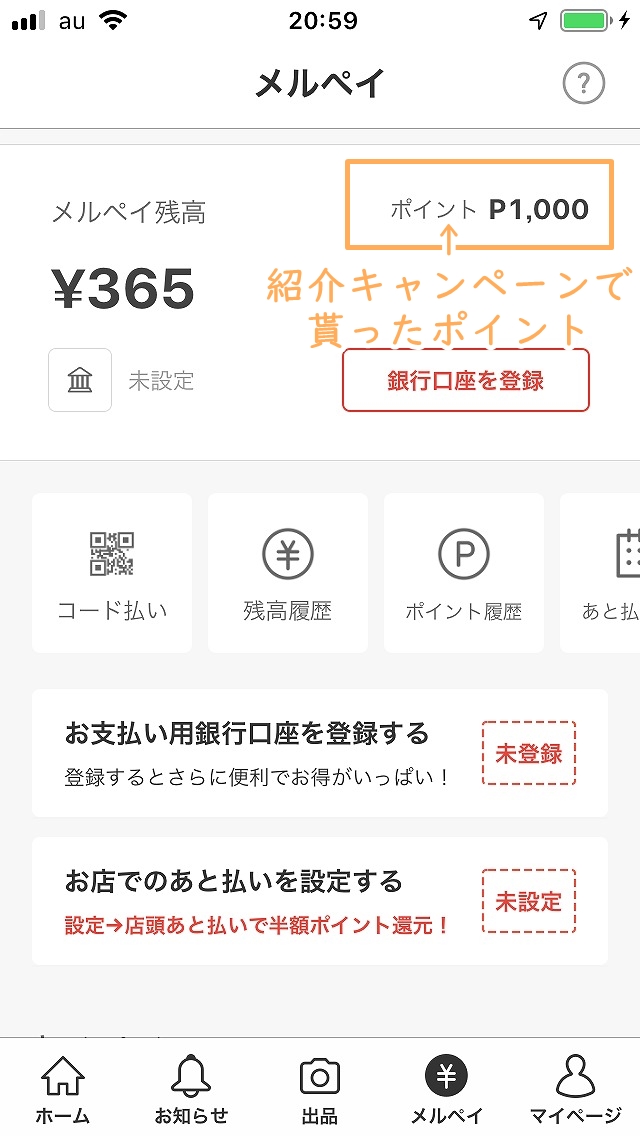Switch to the マイページ tab

[x=575, y=1089]
